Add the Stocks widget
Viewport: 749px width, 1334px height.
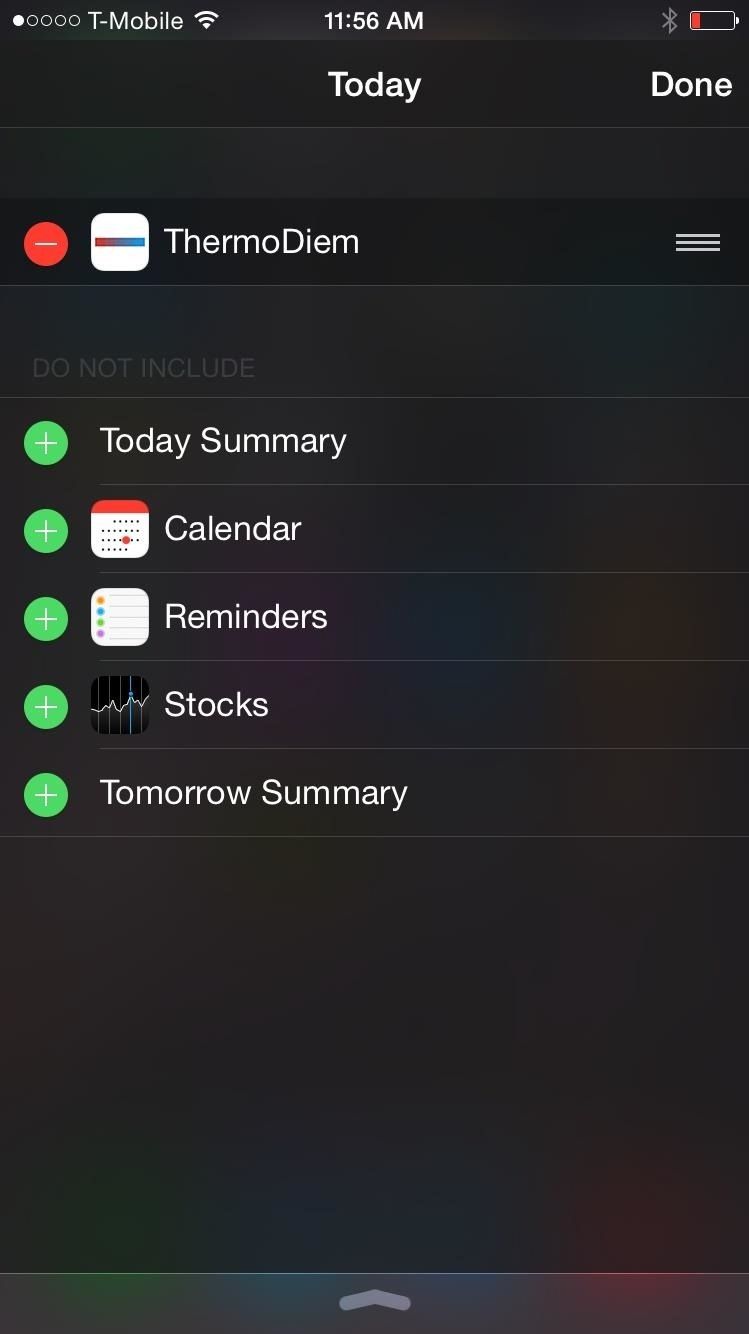[x=46, y=707]
